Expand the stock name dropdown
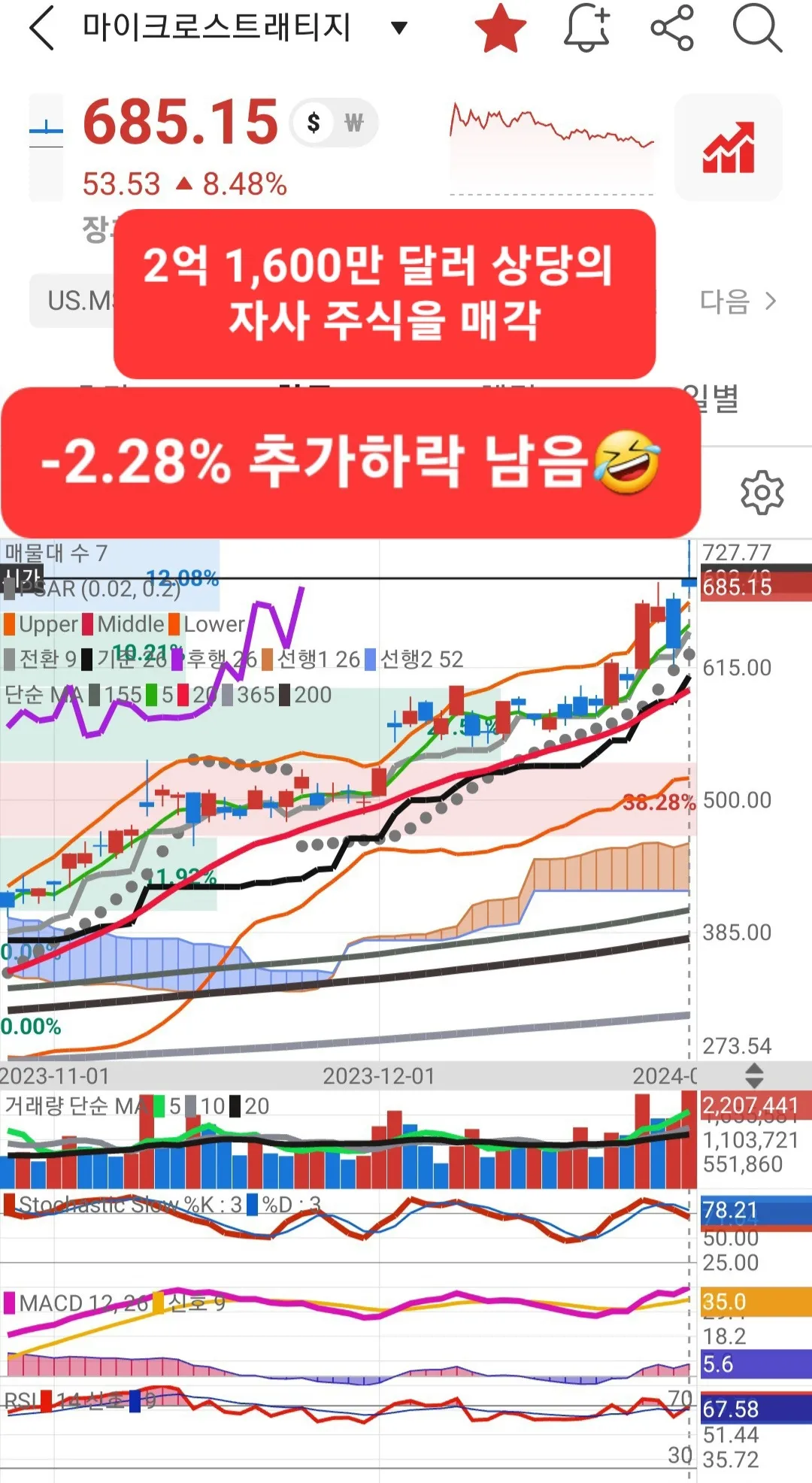This screenshot has width=812, height=1483. 399,29
